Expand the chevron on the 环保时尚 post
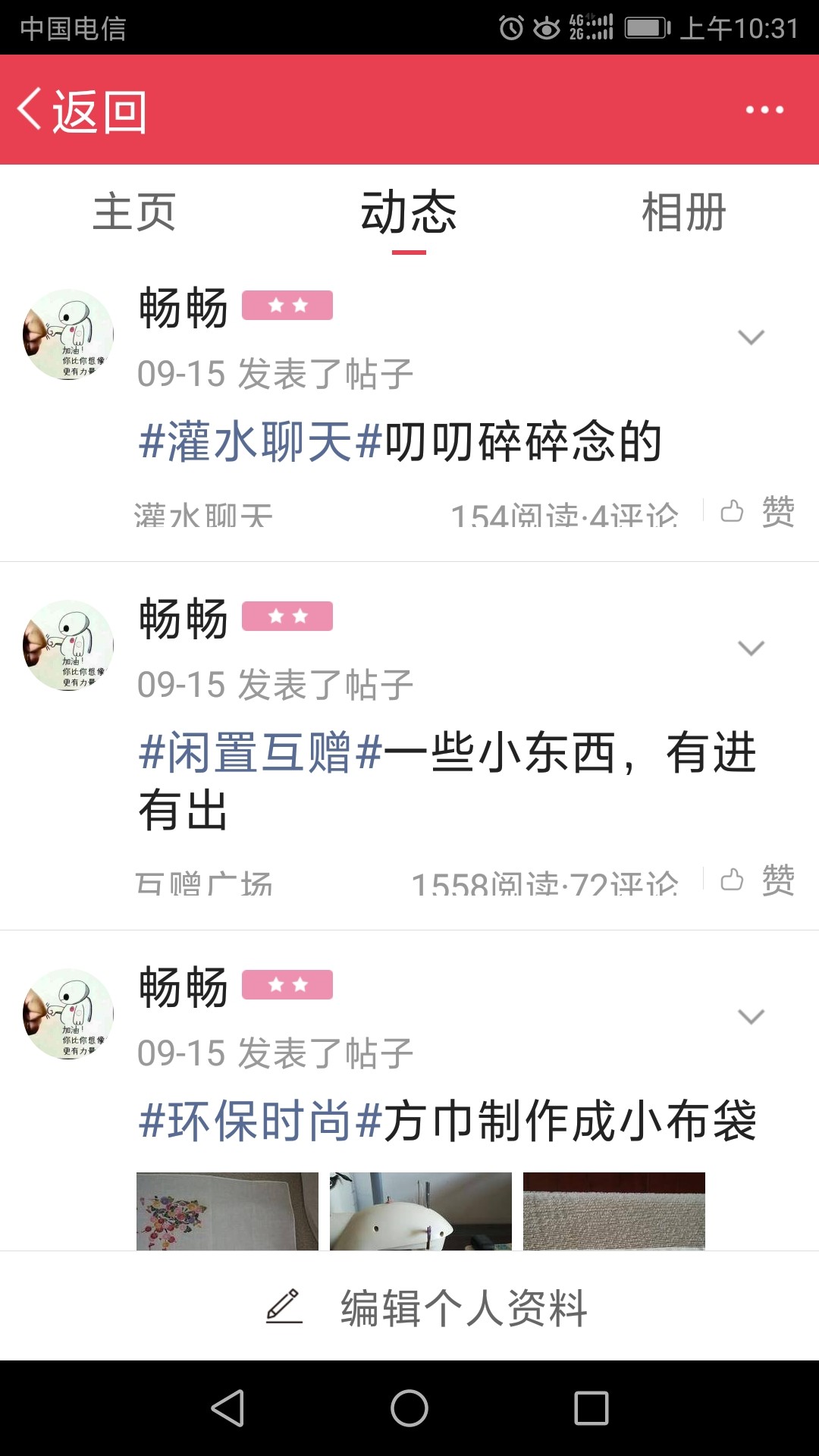Image resolution: width=819 pixels, height=1456 pixels. [751, 1016]
